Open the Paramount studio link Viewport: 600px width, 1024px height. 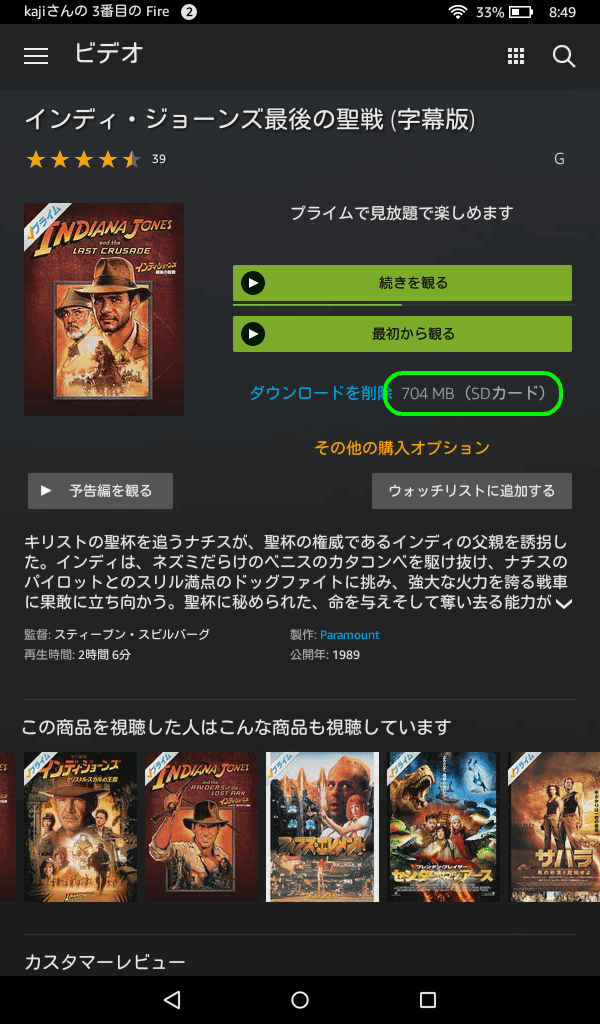tap(349, 635)
